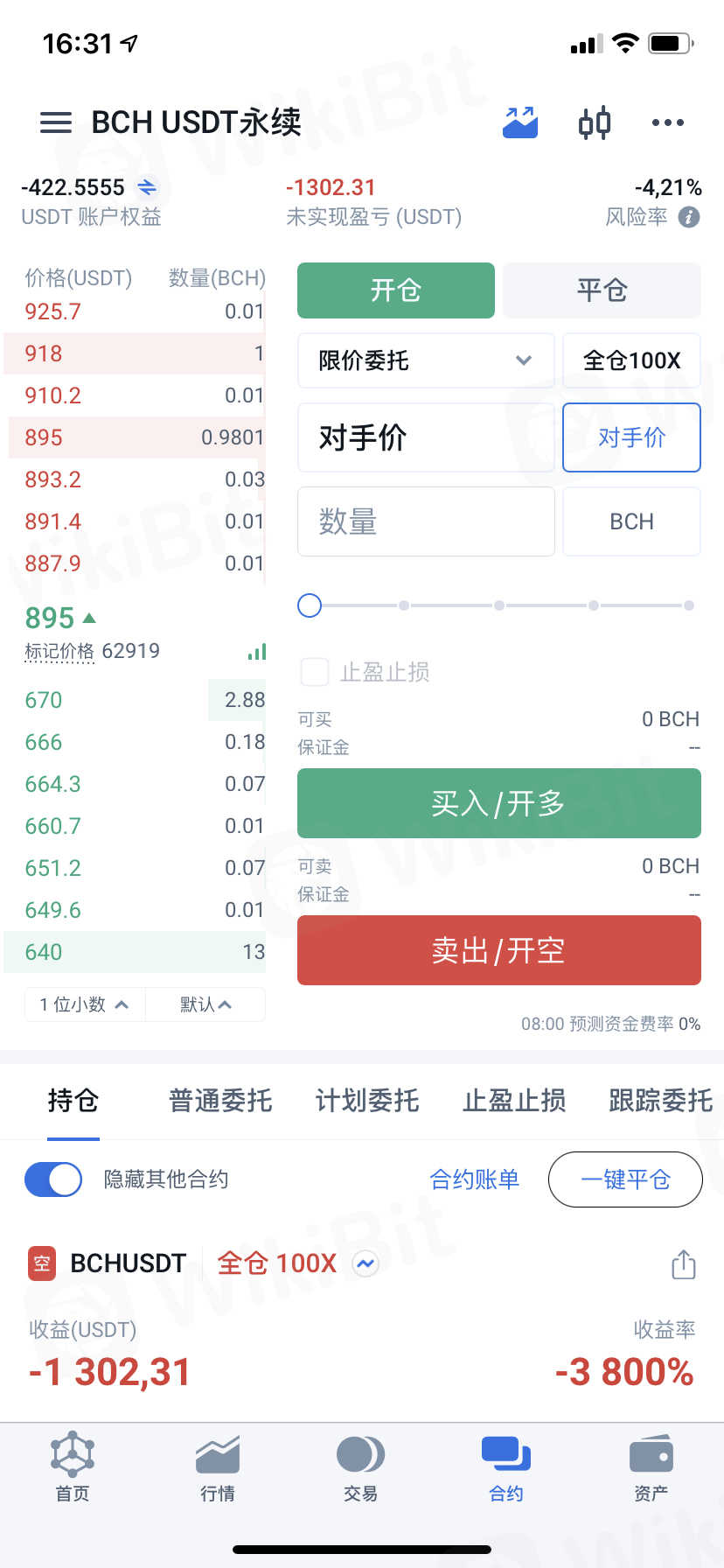Open the three-dot overflow menu
The width and height of the screenshot is (724, 1568).
coord(668,122)
